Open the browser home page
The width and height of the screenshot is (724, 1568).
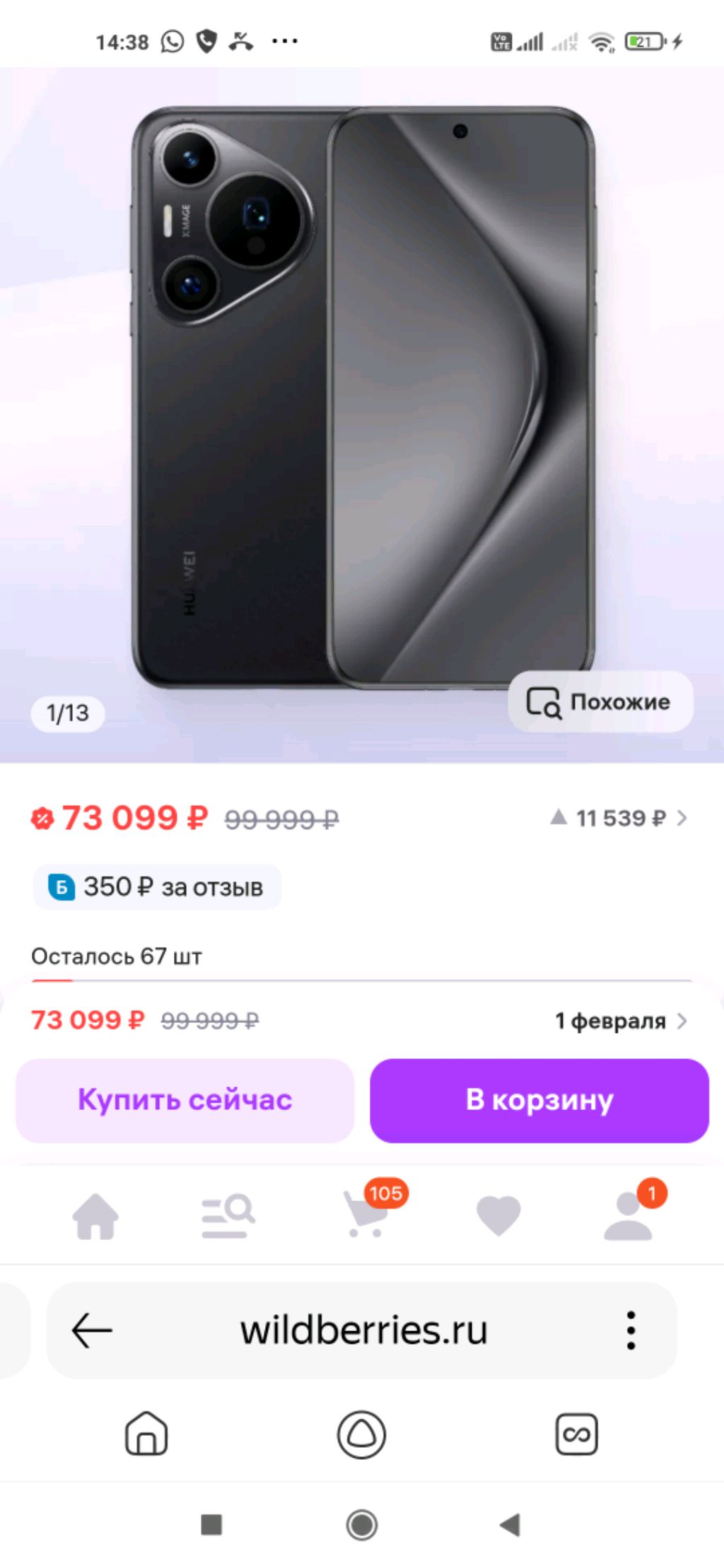pyautogui.click(x=146, y=1434)
